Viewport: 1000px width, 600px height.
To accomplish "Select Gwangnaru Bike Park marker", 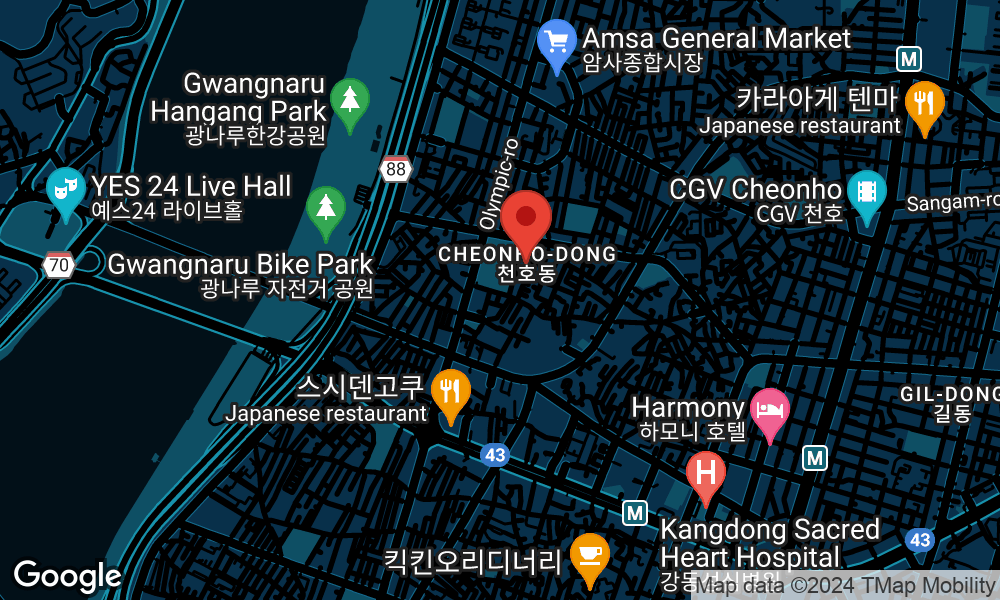I will click(325, 208).
